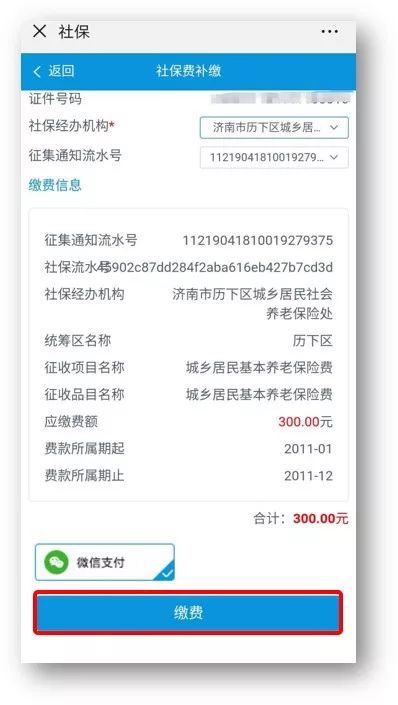This screenshot has width=398, height=705.
Task: Tap the 缴费 button to pay
Action: coord(188,613)
